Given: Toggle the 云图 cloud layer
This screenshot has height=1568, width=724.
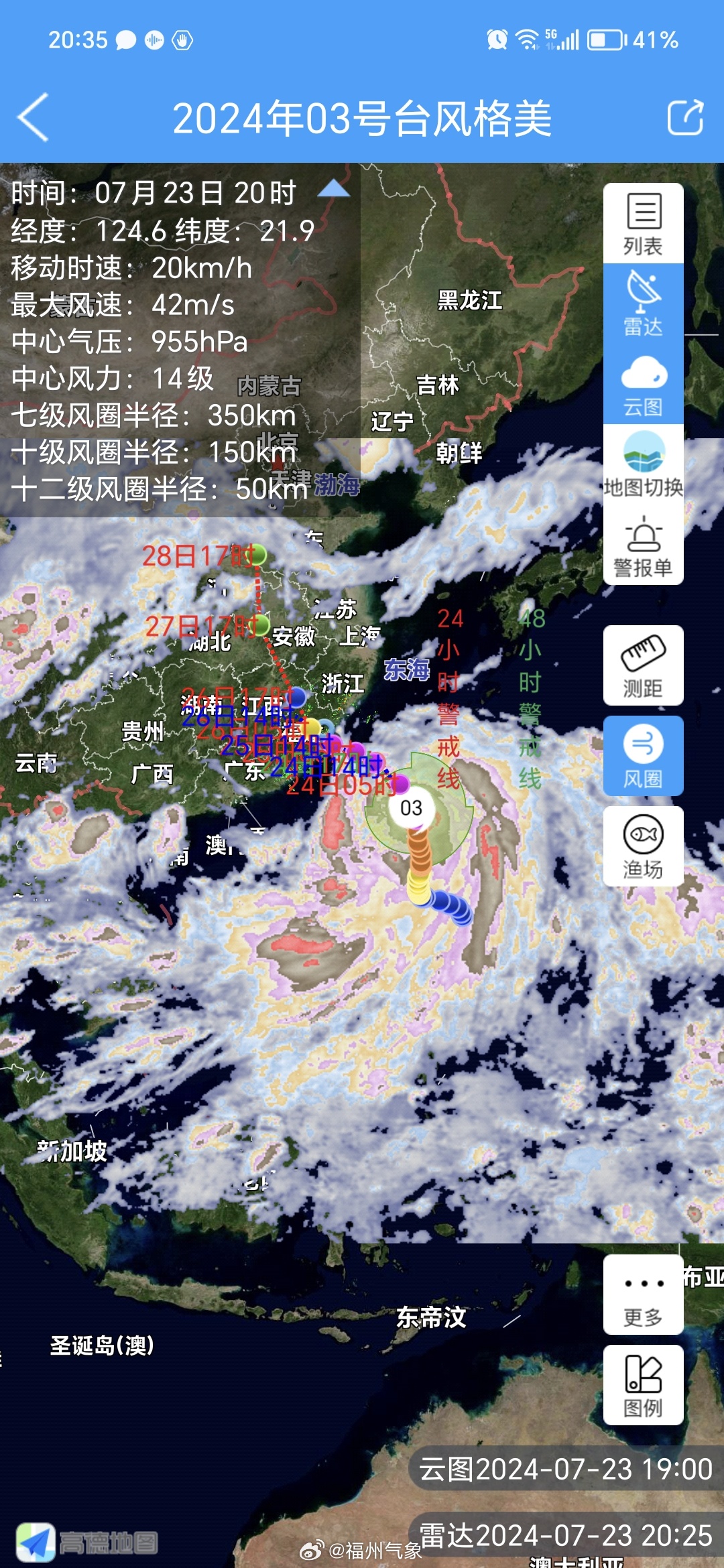Looking at the screenshot, I should click(643, 384).
